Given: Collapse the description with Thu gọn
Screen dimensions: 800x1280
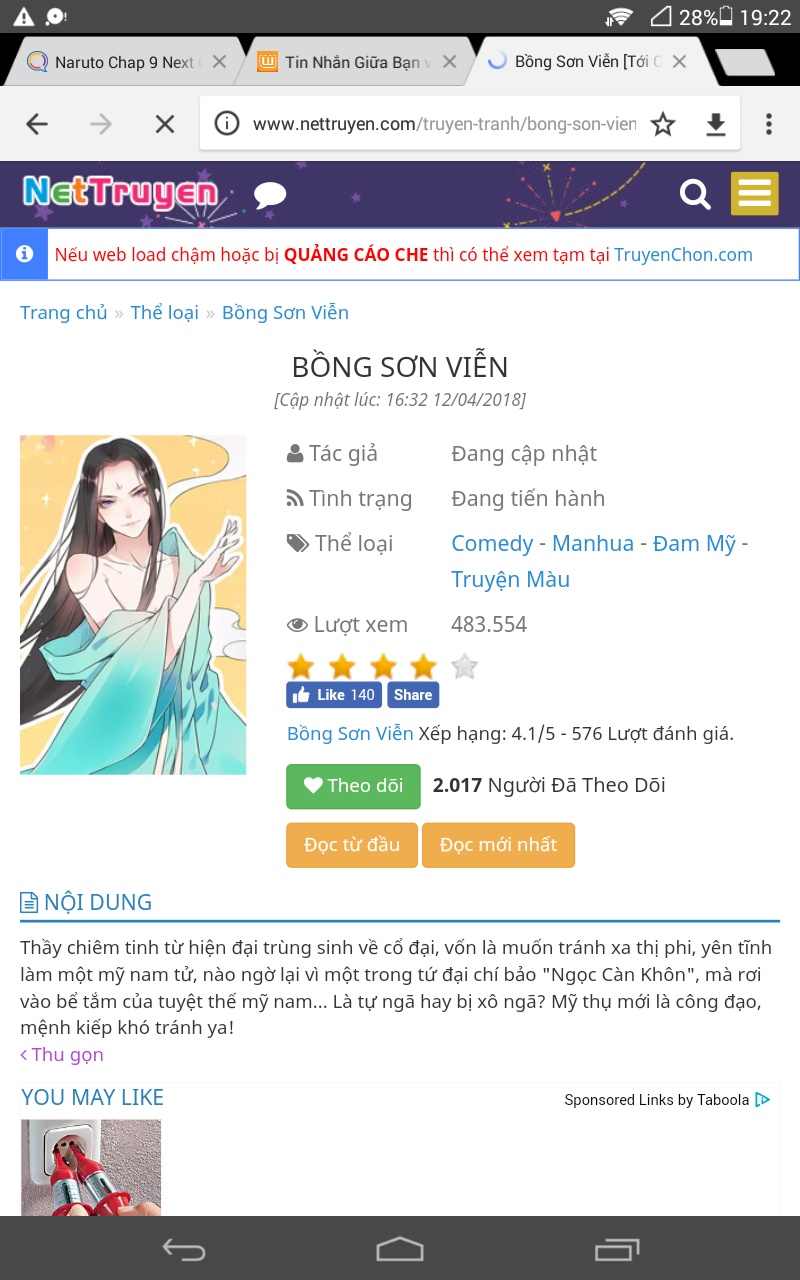Looking at the screenshot, I should (62, 1054).
